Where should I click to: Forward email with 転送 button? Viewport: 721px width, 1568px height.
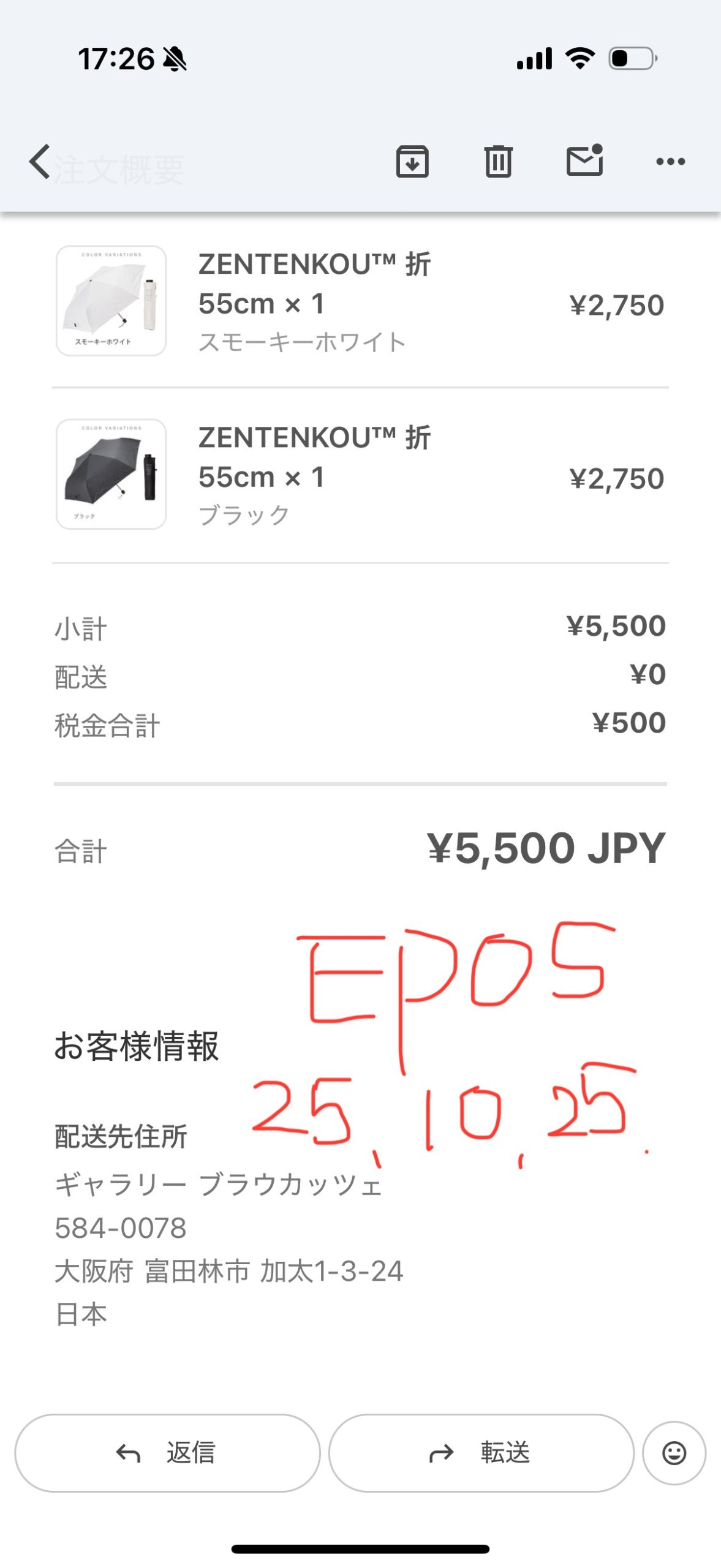coord(481,1452)
